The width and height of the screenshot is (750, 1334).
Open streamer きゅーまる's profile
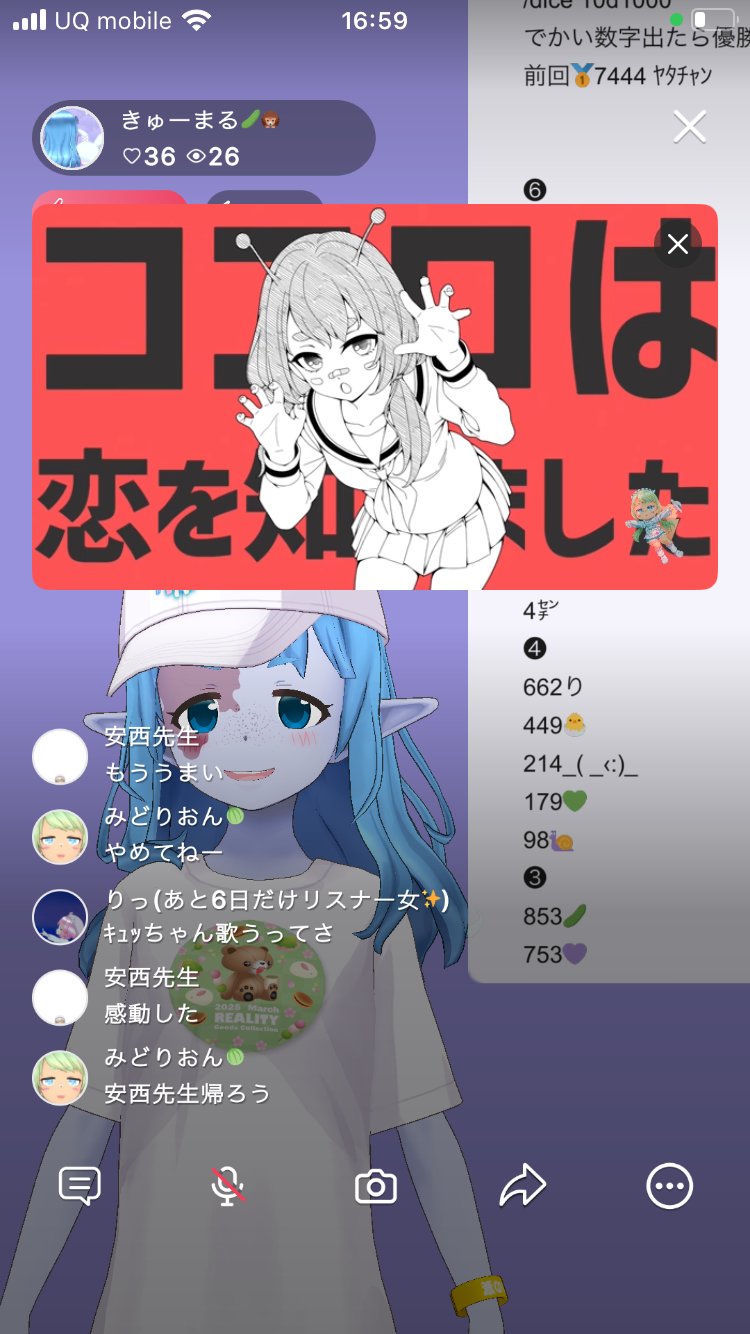72,138
